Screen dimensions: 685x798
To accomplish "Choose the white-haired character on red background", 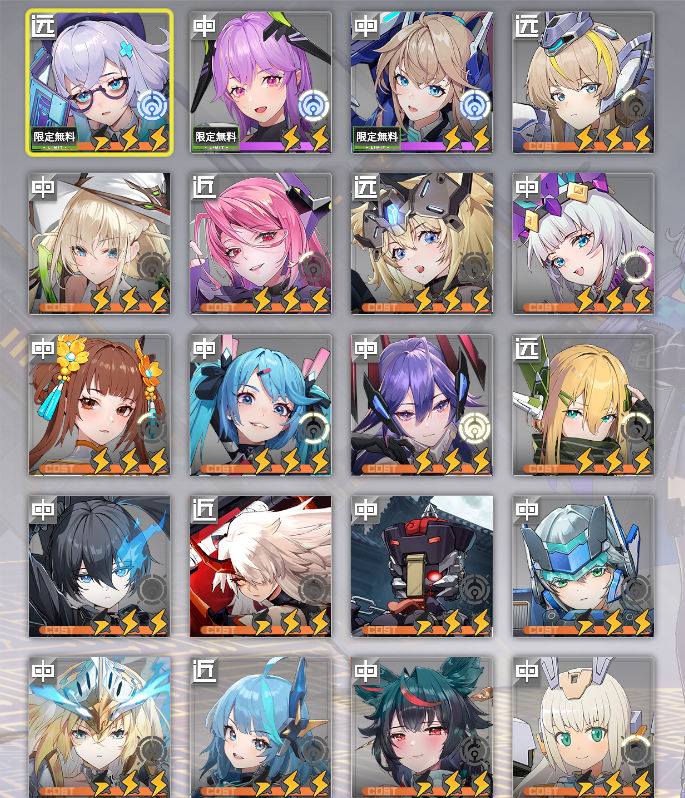I will tap(261, 566).
